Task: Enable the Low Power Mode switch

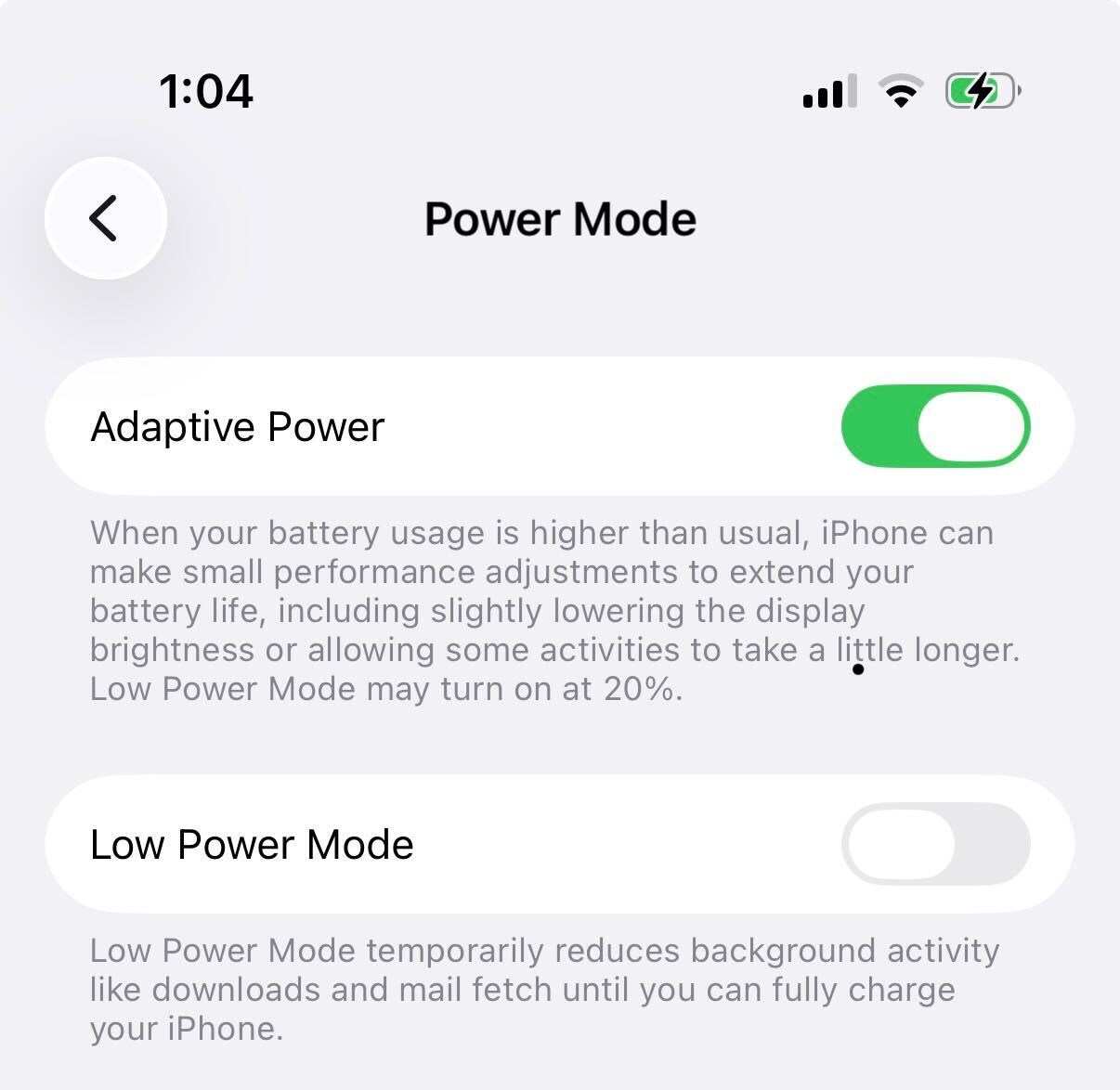Action: (935, 844)
